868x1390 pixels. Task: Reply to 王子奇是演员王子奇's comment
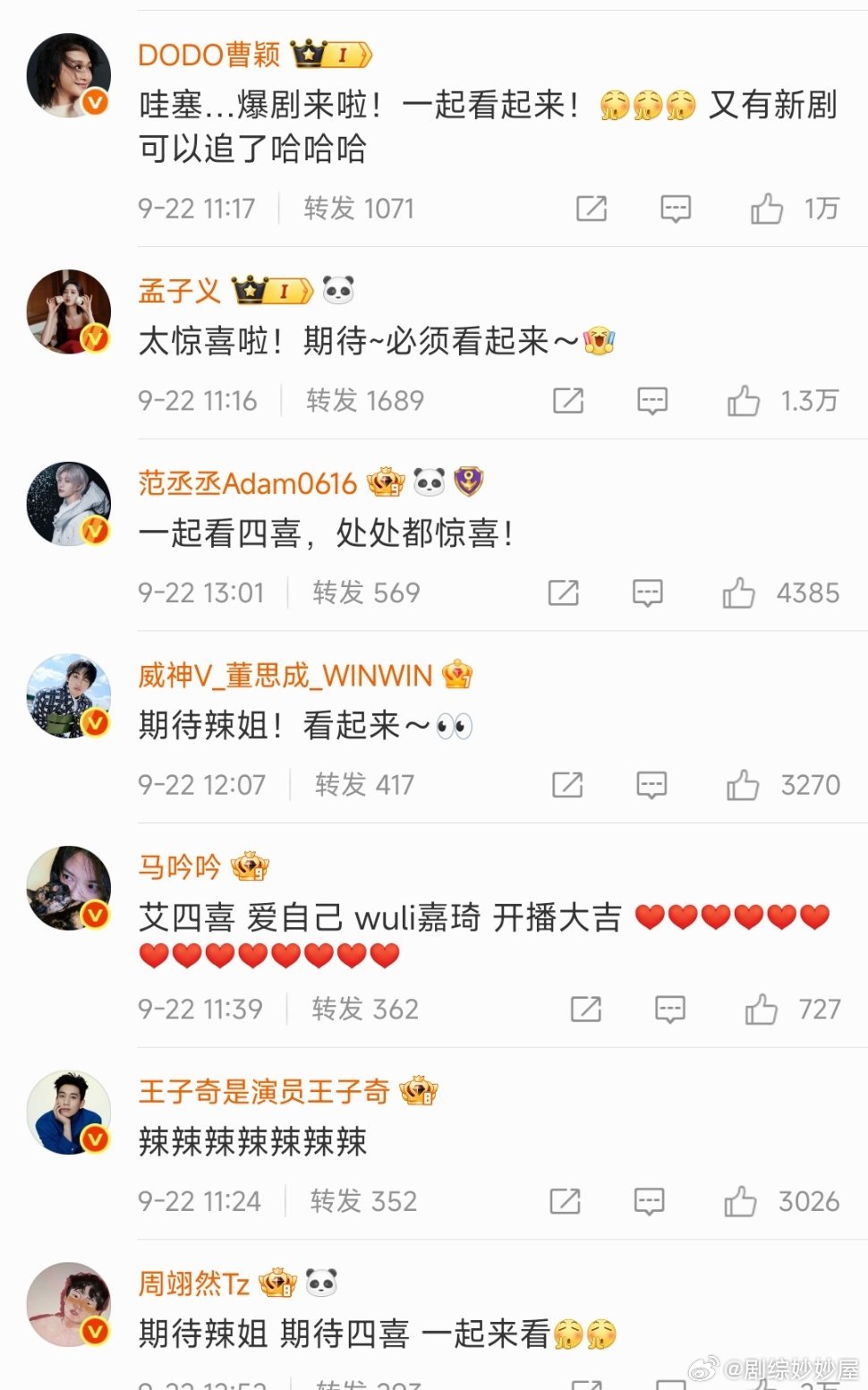(x=649, y=1201)
